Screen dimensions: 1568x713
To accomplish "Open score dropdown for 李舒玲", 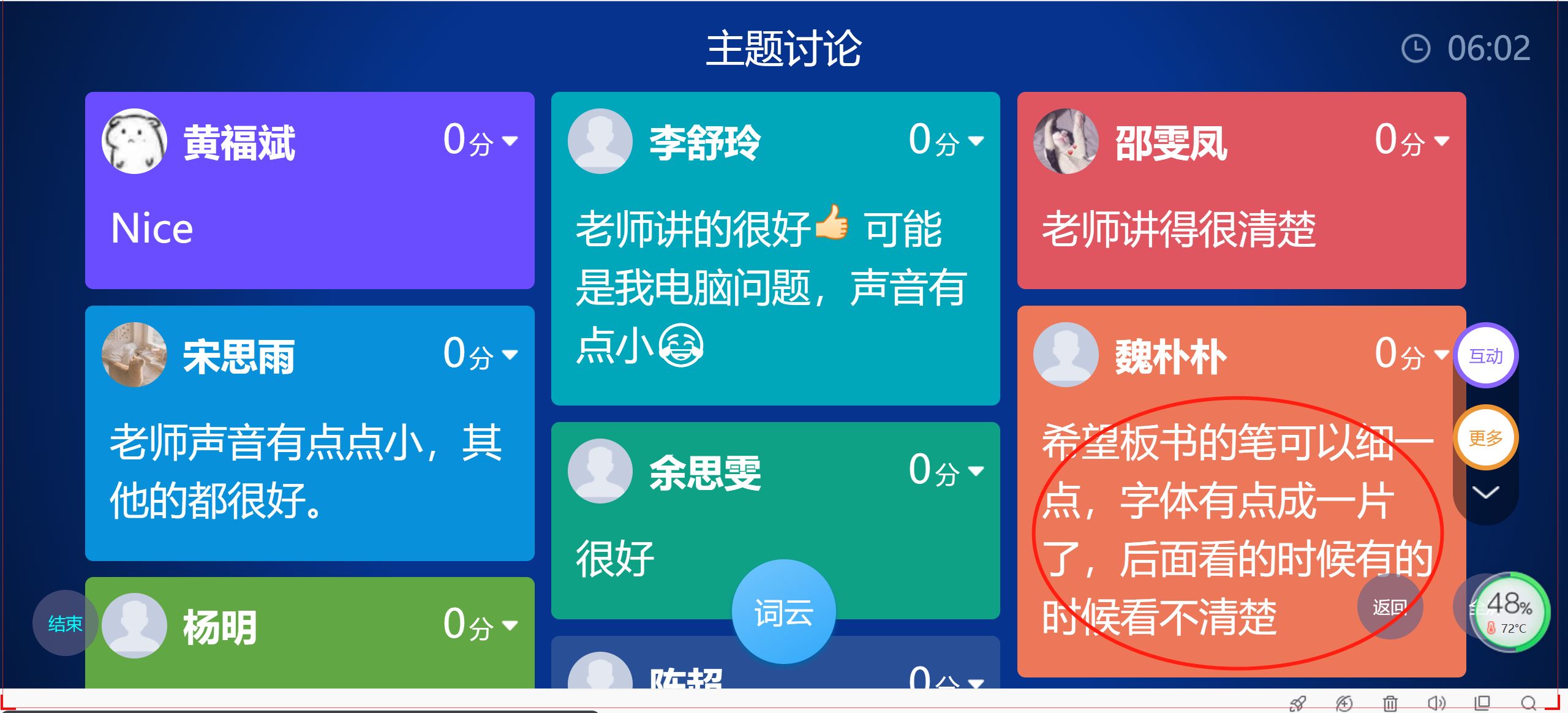I will coord(976,141).
